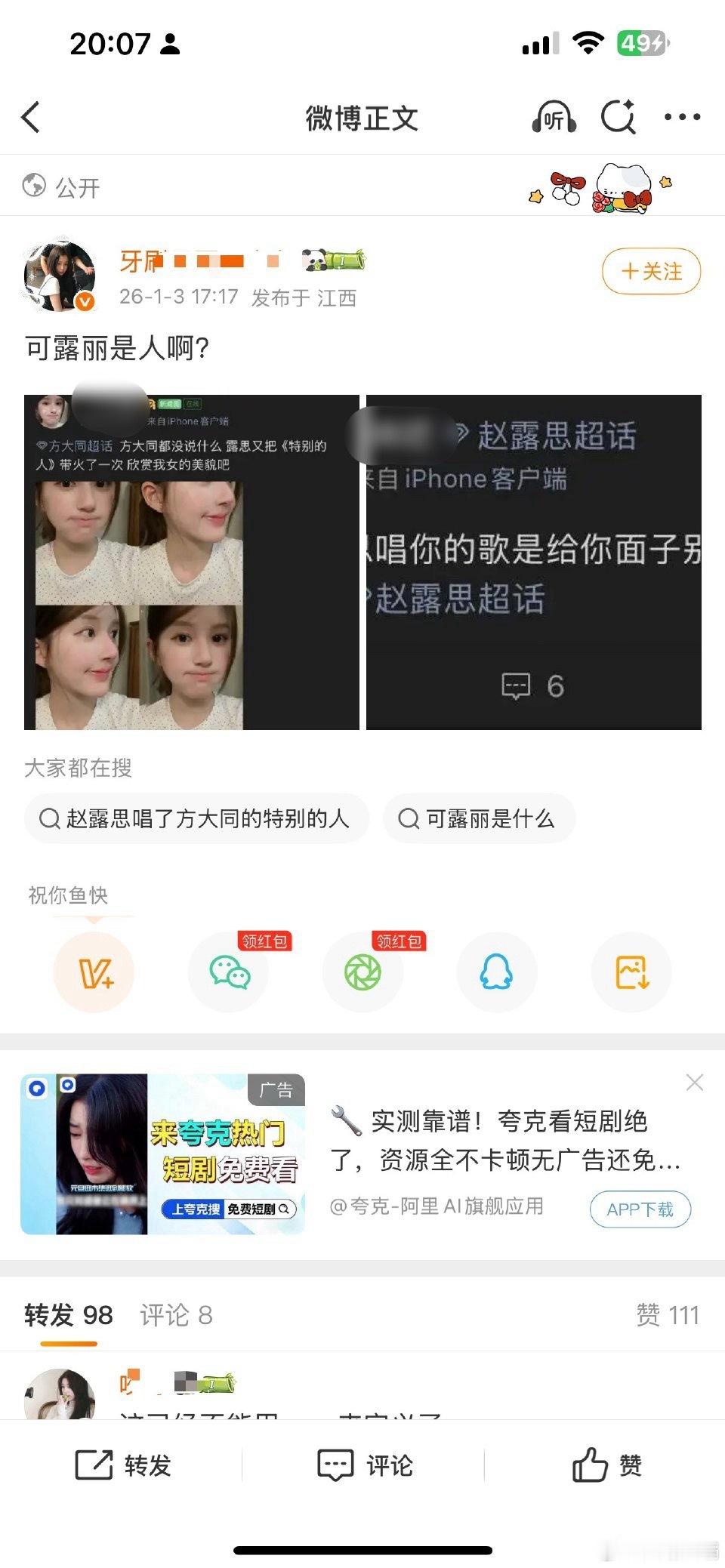Open the 赵露思唱了方大同的特别的人 search suggestion

pos(198,818)
